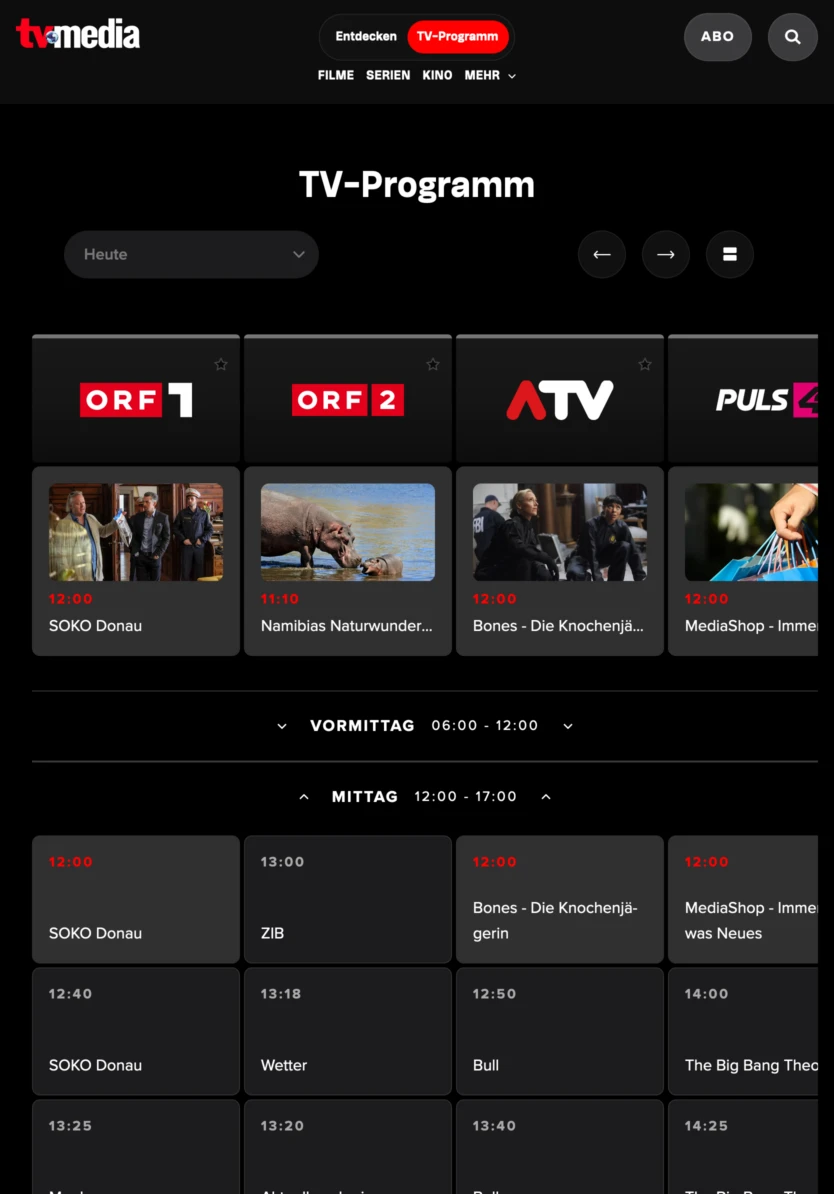834x1194 pixels.
Task: Open Bull at 12:50
Action: pyautogui.click(x=559, y=1031)
